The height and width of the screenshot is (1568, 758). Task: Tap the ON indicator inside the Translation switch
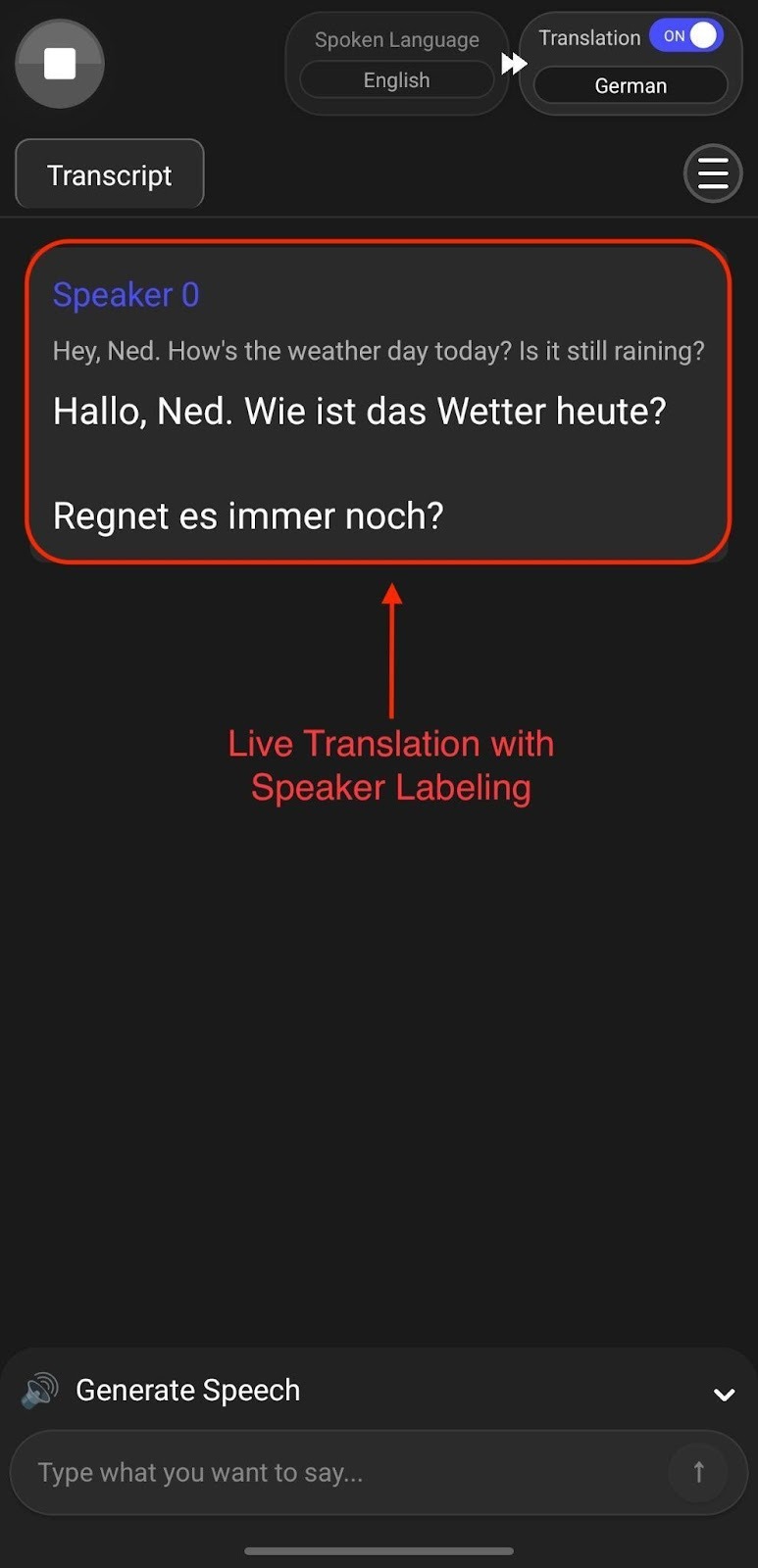click(x=675, y=35)
